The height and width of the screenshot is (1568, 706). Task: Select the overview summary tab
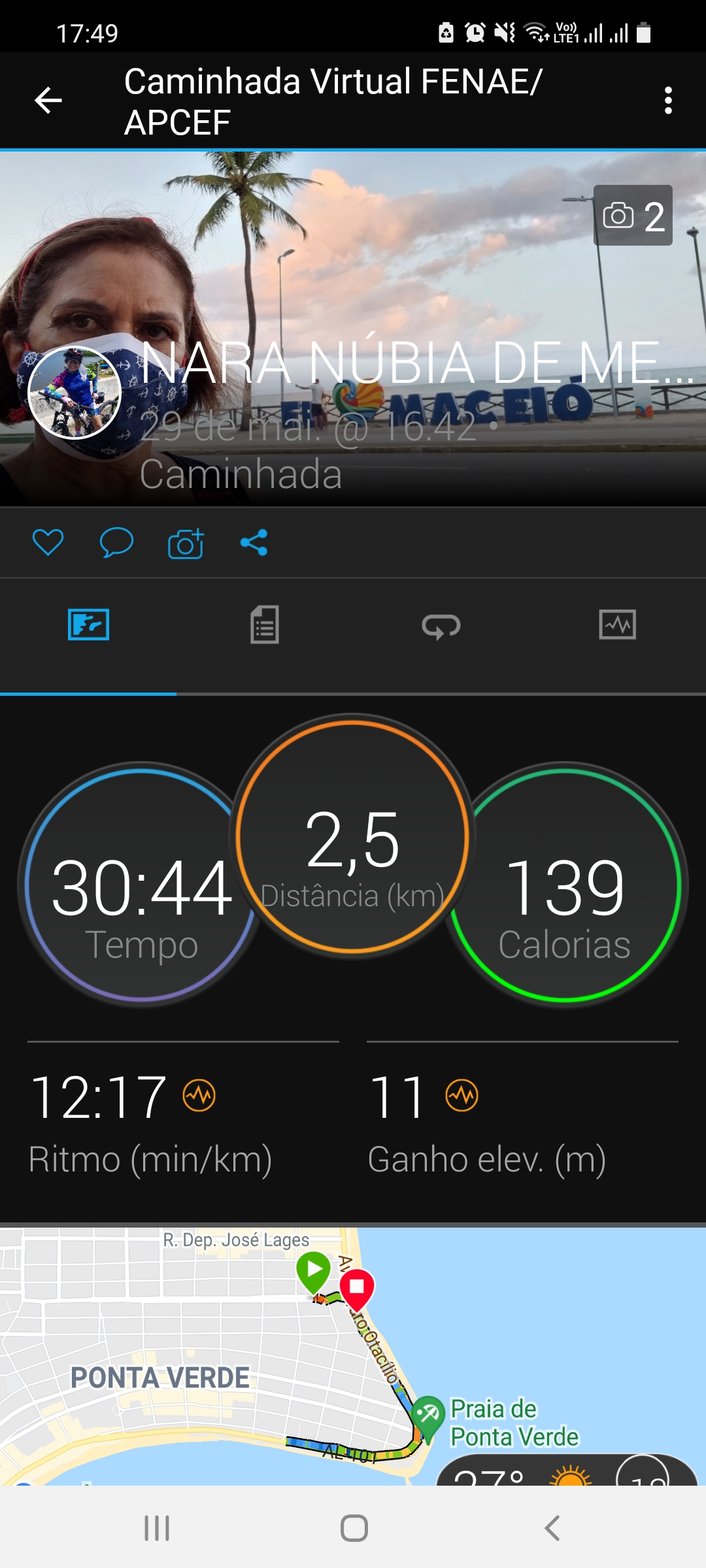[88, 625]
